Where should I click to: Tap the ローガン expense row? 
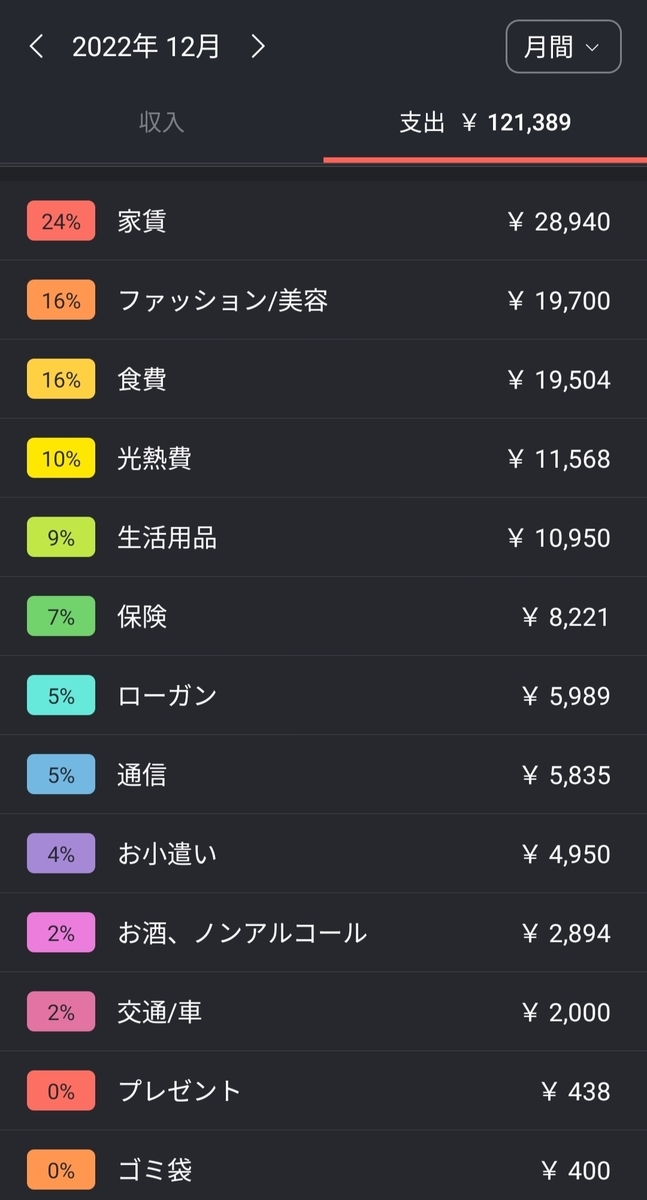[323, 695]
